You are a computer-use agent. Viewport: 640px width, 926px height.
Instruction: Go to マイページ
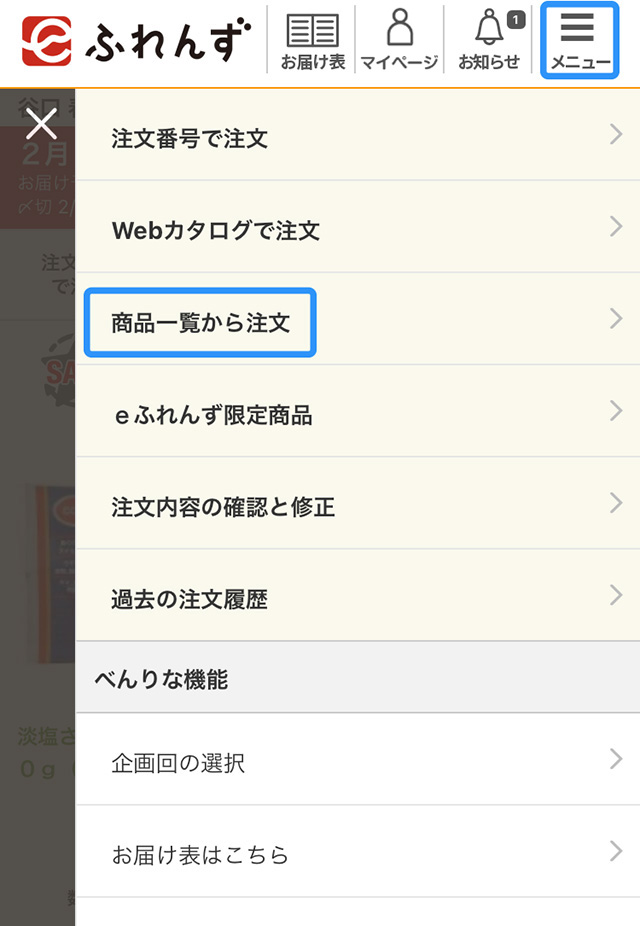point(399,40)
